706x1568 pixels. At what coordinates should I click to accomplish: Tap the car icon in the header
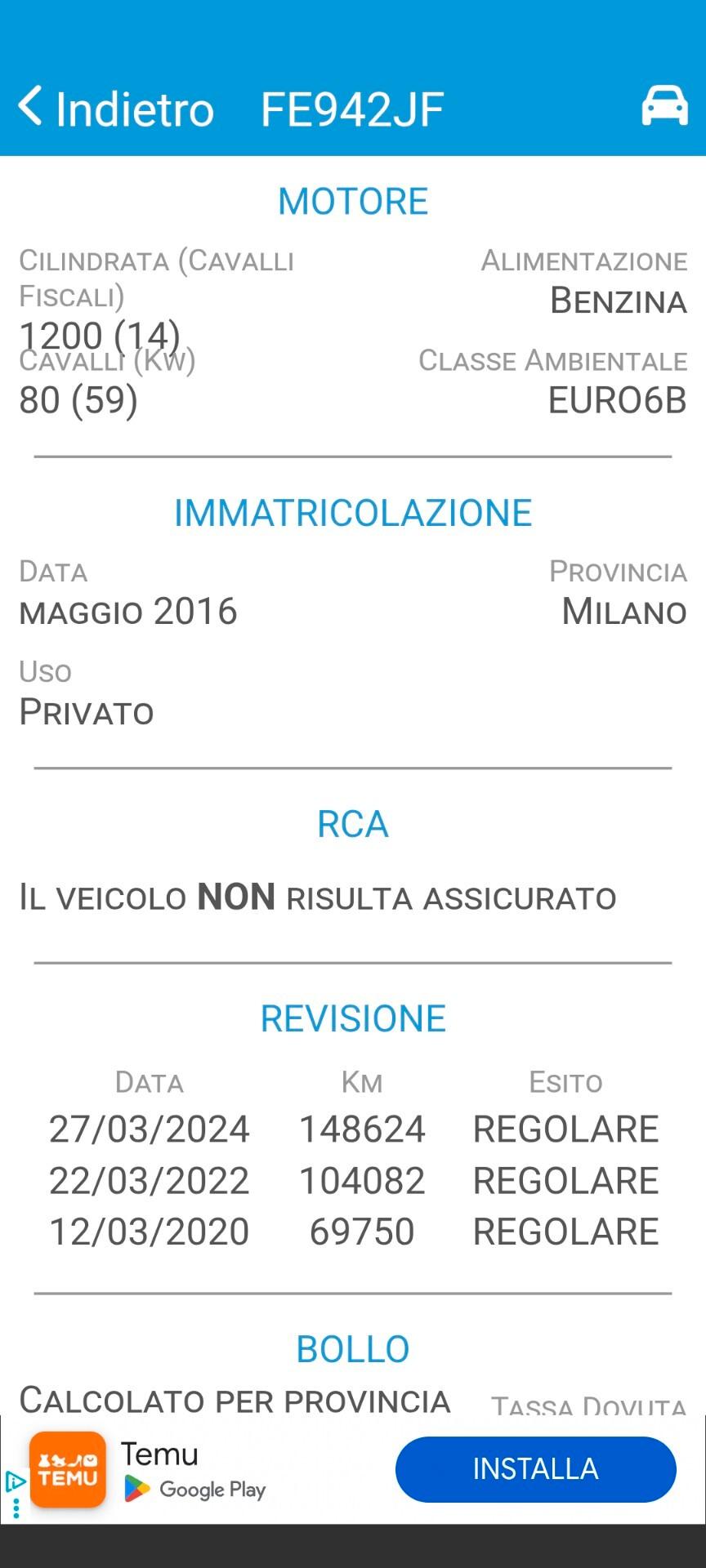tap(664, 106)
